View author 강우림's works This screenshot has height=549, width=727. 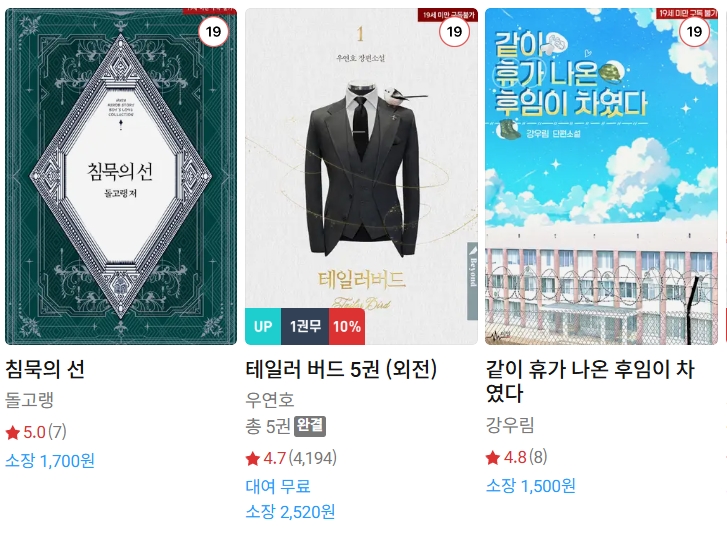pyautogui.click(x=510, y=424)
